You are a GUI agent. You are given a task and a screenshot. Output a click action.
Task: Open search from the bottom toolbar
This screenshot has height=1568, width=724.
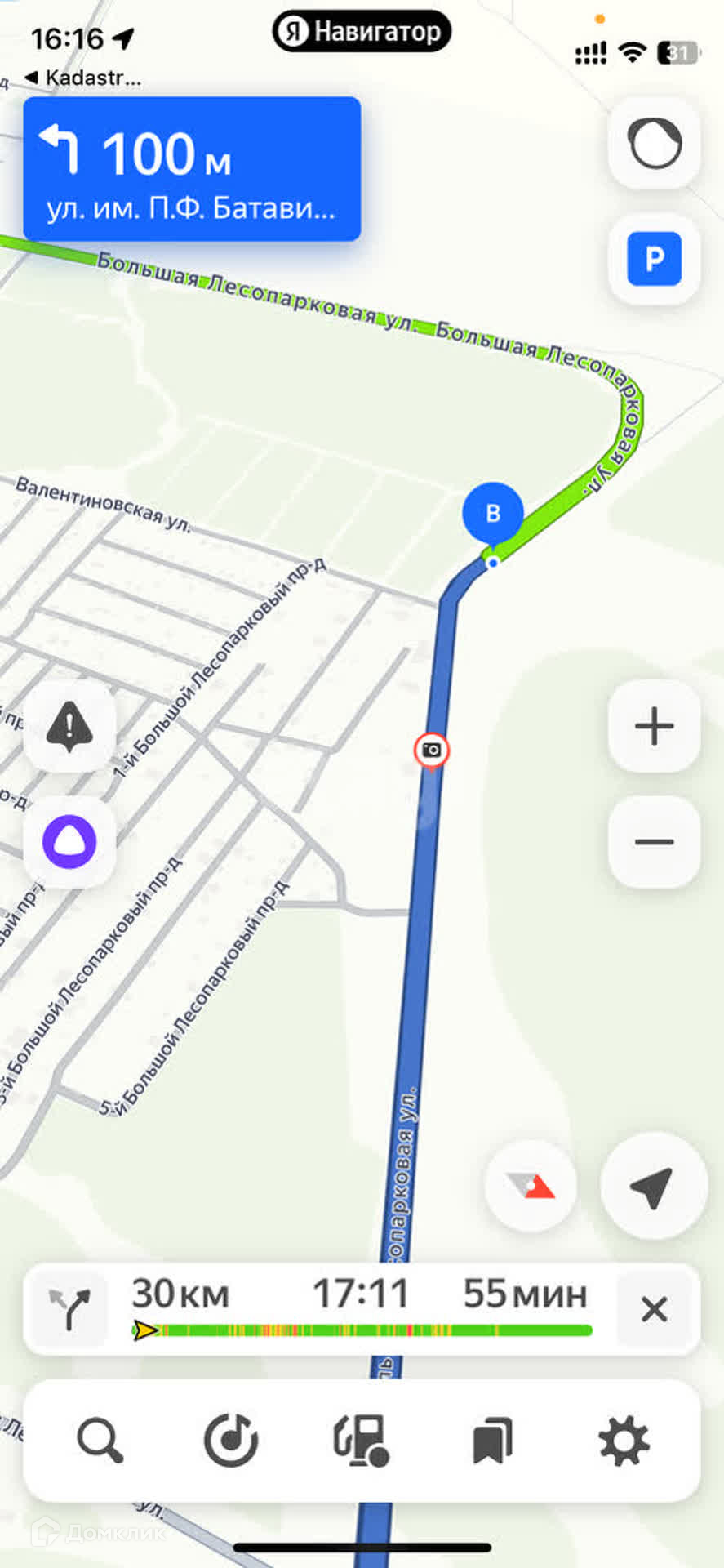pos(100,1441)
